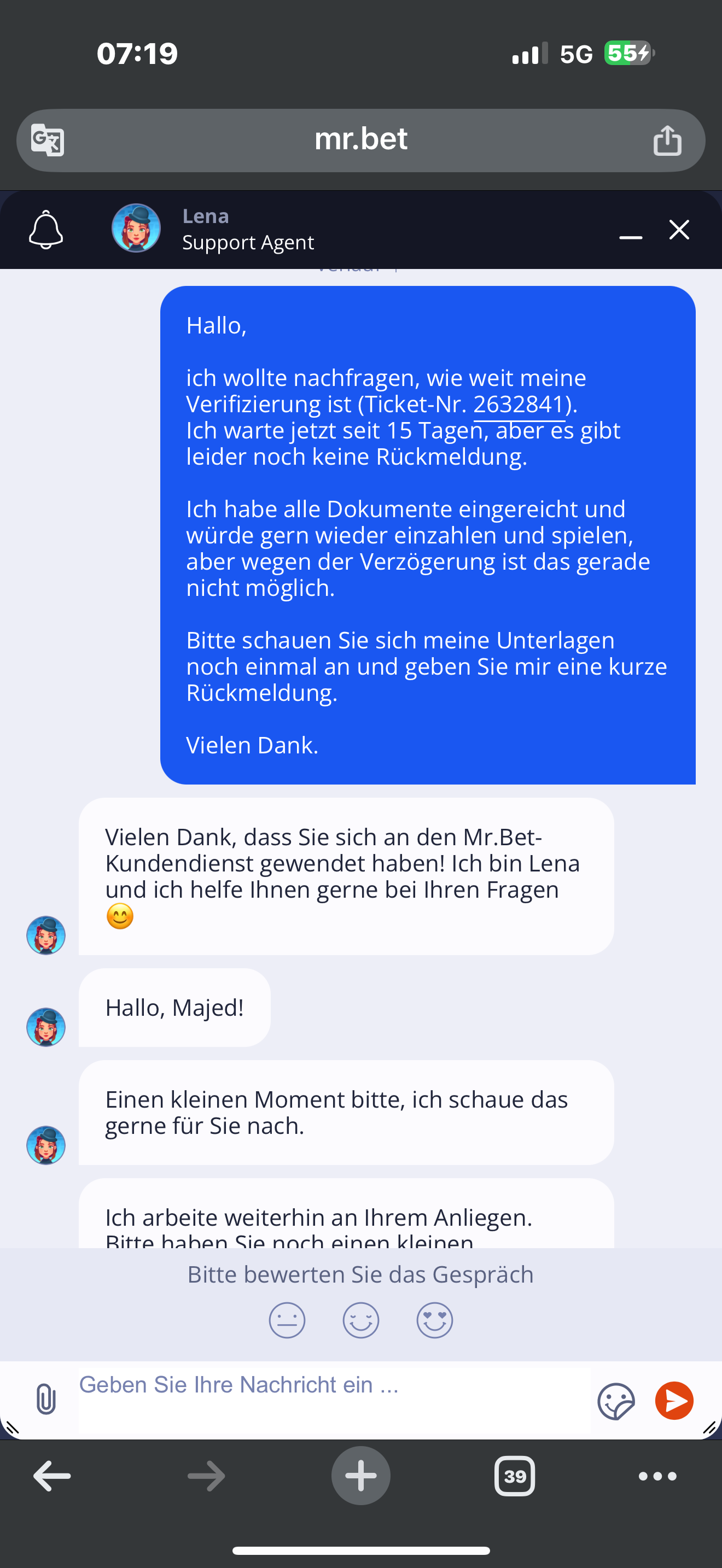Share this page
Image resolution: width=722 pixels, height=1568 pixels.
click(x=667, y=140)
